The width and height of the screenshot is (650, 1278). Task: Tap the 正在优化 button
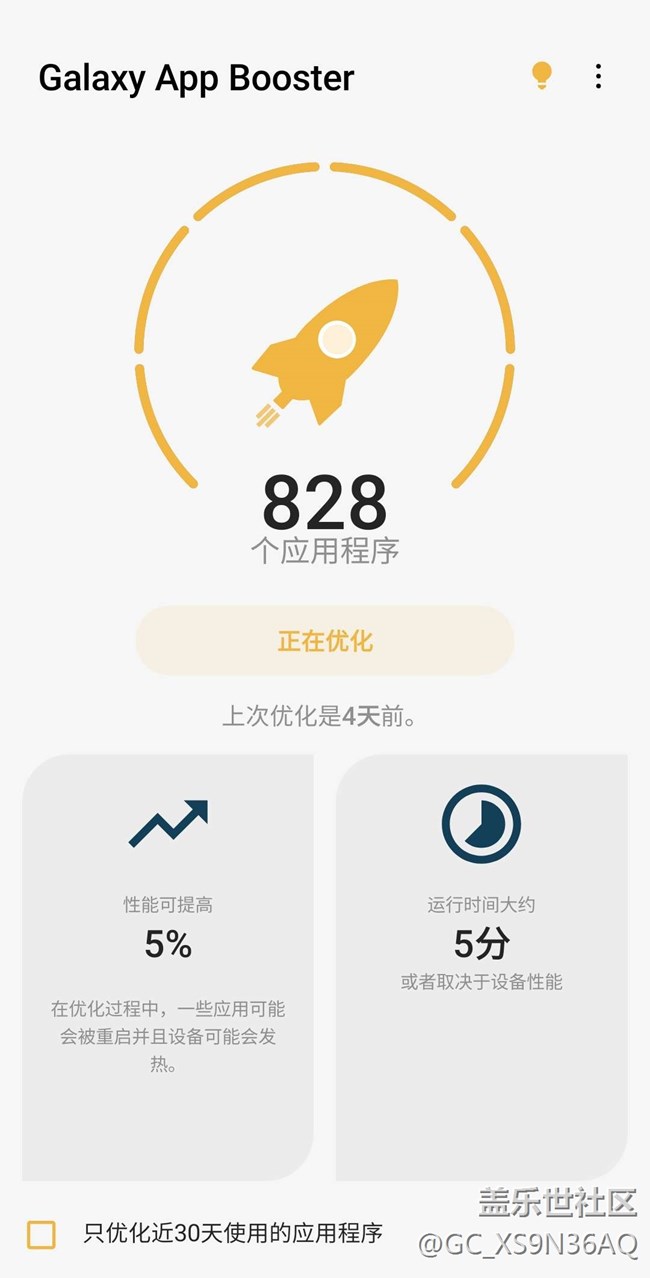point(325,641)
